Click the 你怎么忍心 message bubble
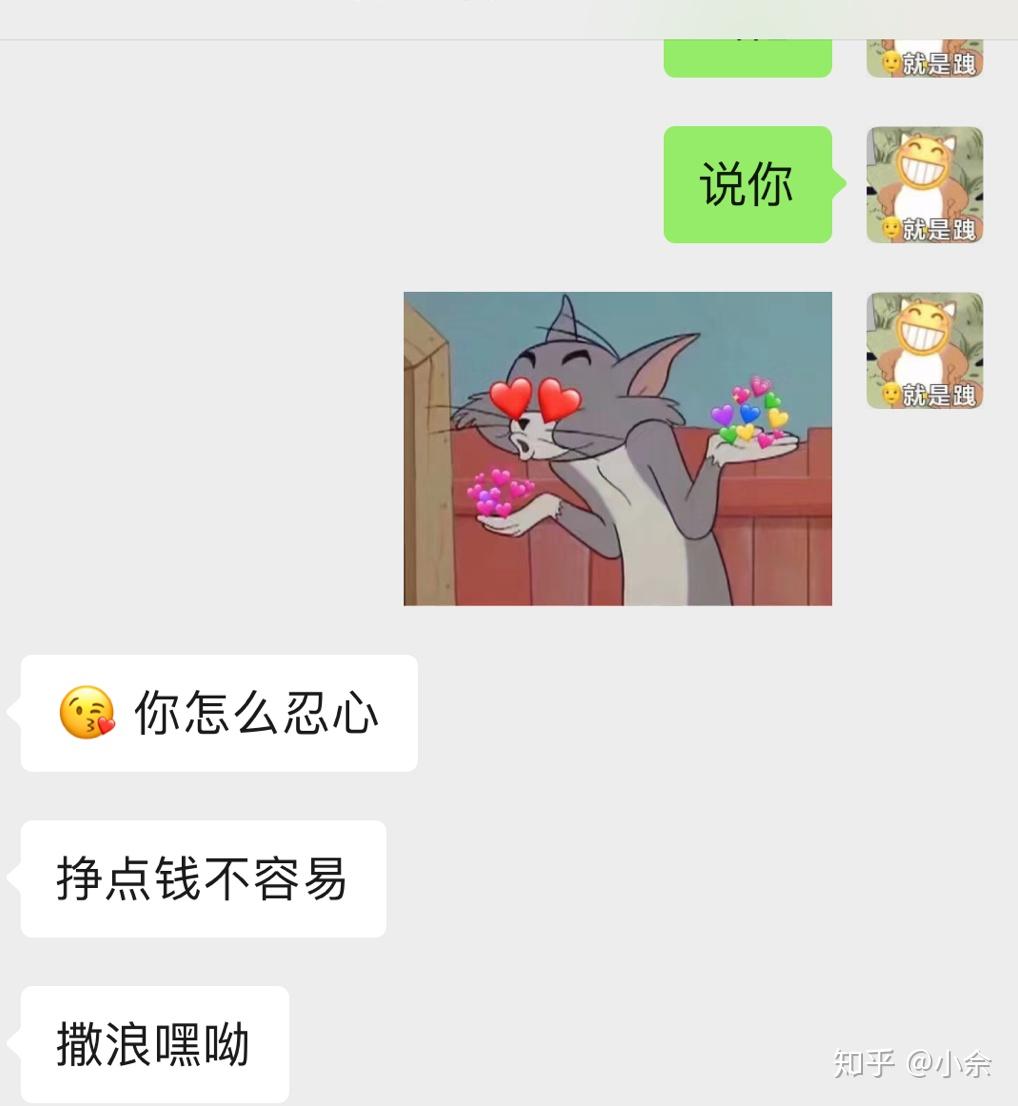The image size is (1018, 1106). [218, 713]
